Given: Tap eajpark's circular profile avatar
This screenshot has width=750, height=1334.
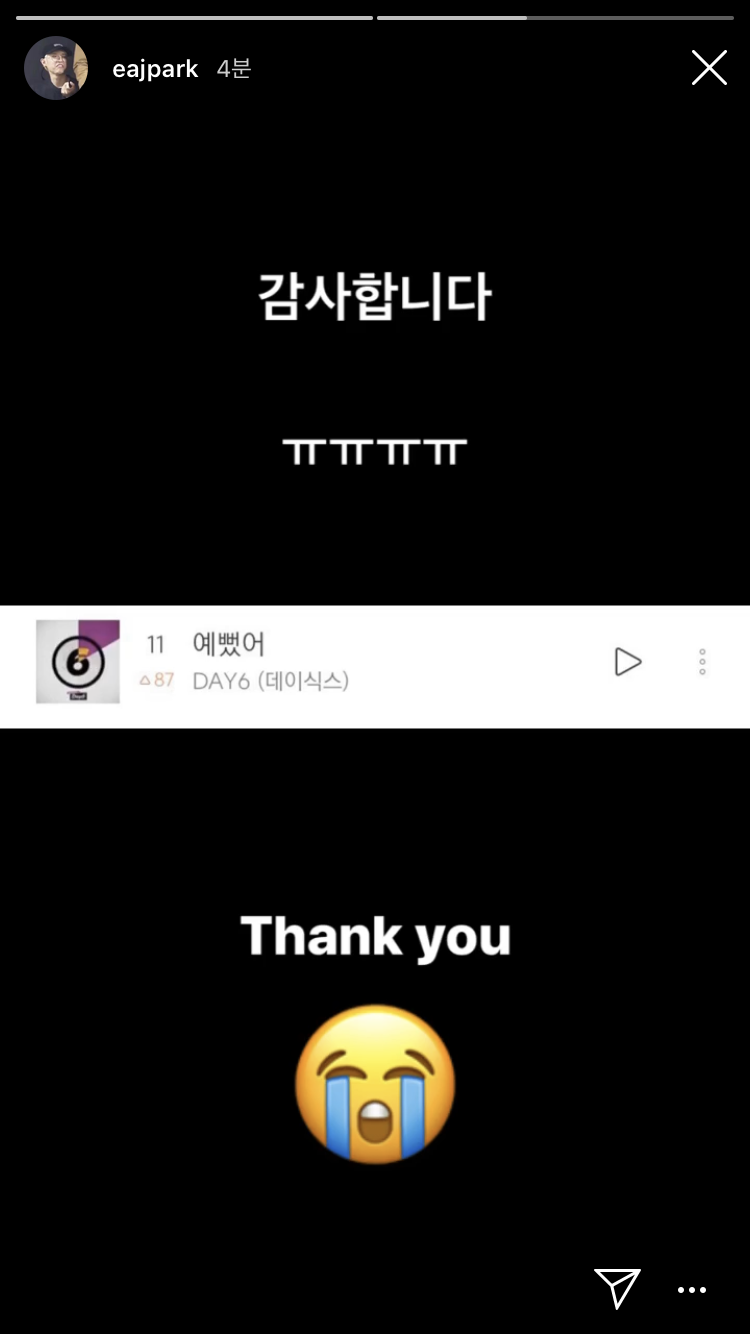Looking at the screenshot, I should pos(56,67).
